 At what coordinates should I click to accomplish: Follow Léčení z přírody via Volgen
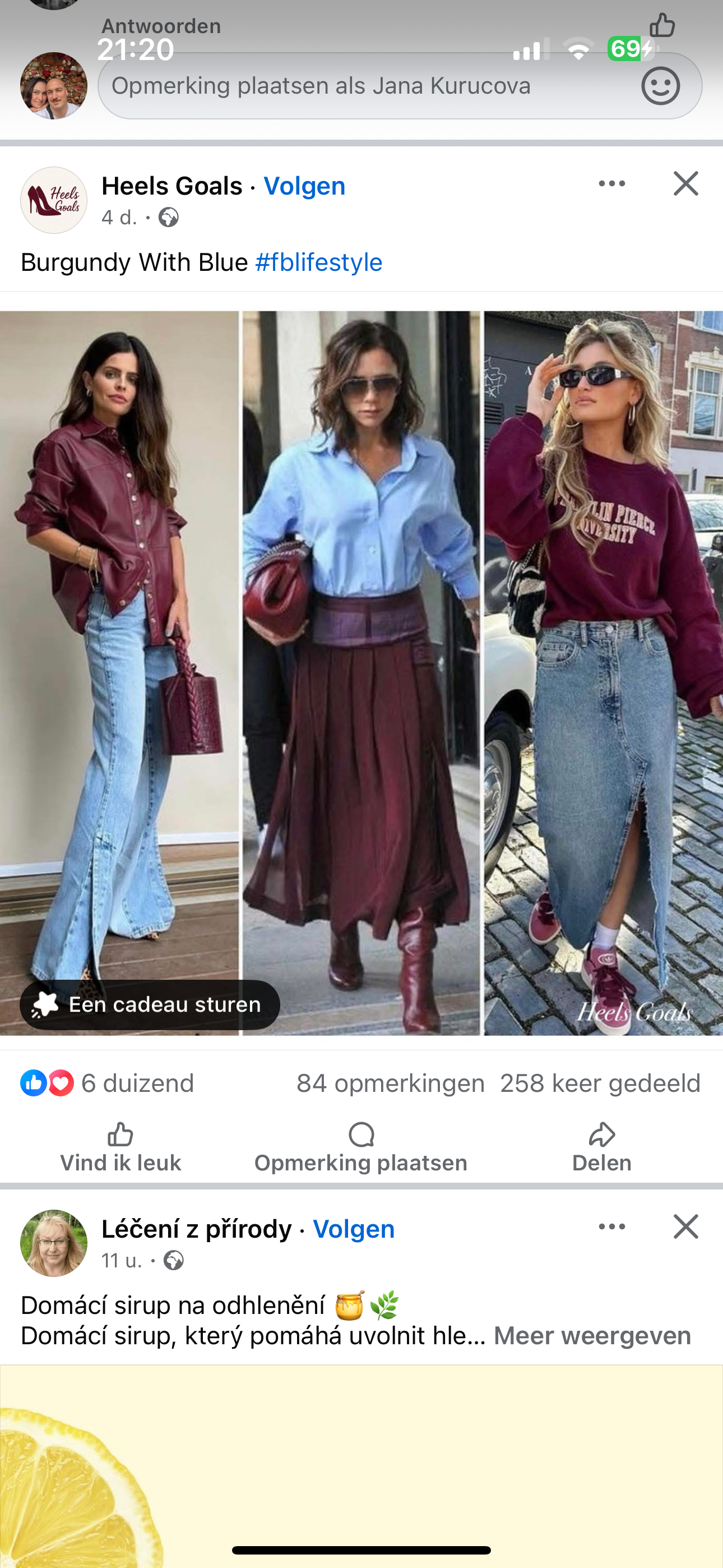click(354, 1229)
